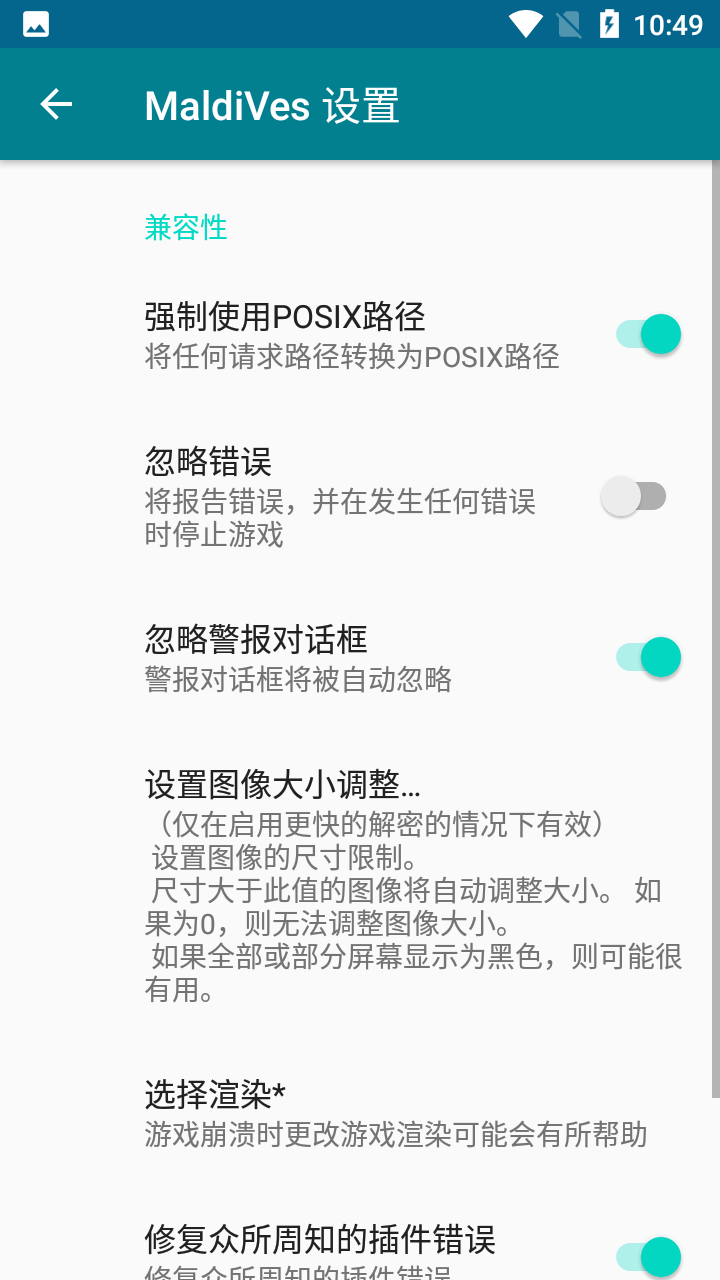Toggle 修复众所周知的插件错误 switch
The width and height of the screenshot is (720, 1280).
(649, 1255)
